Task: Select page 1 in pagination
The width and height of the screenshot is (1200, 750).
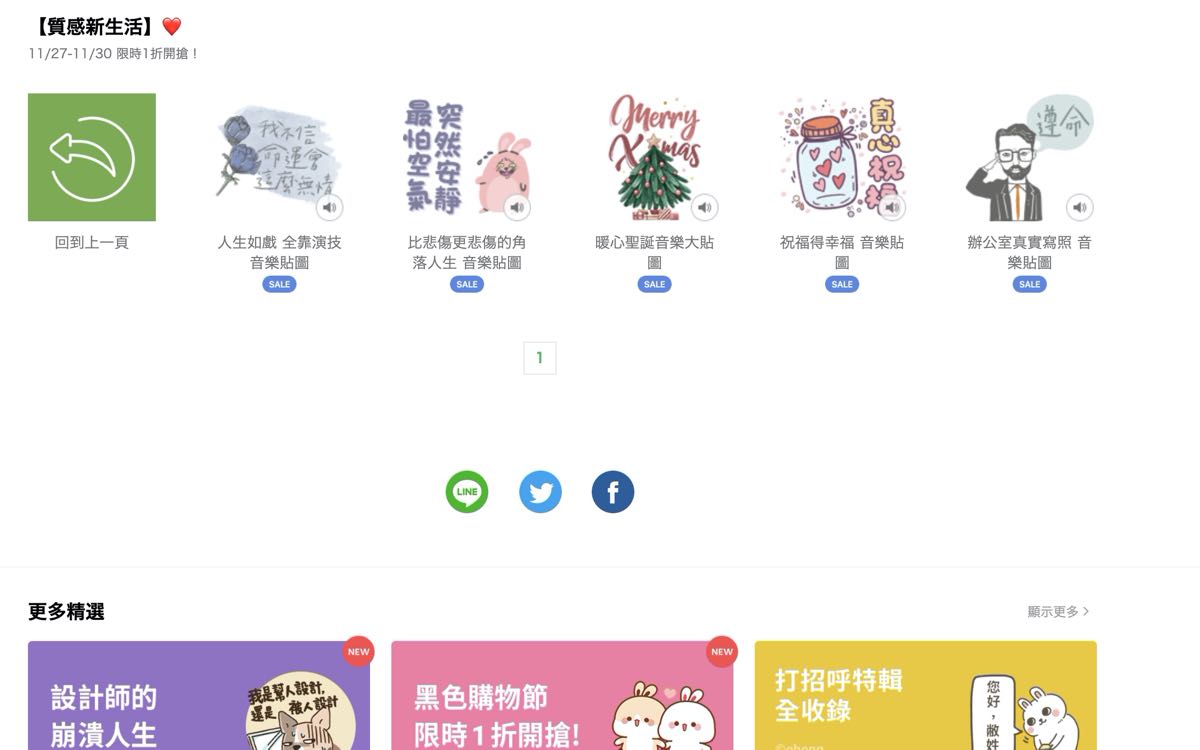Action: pyautogui.click(x=540, y=358)
